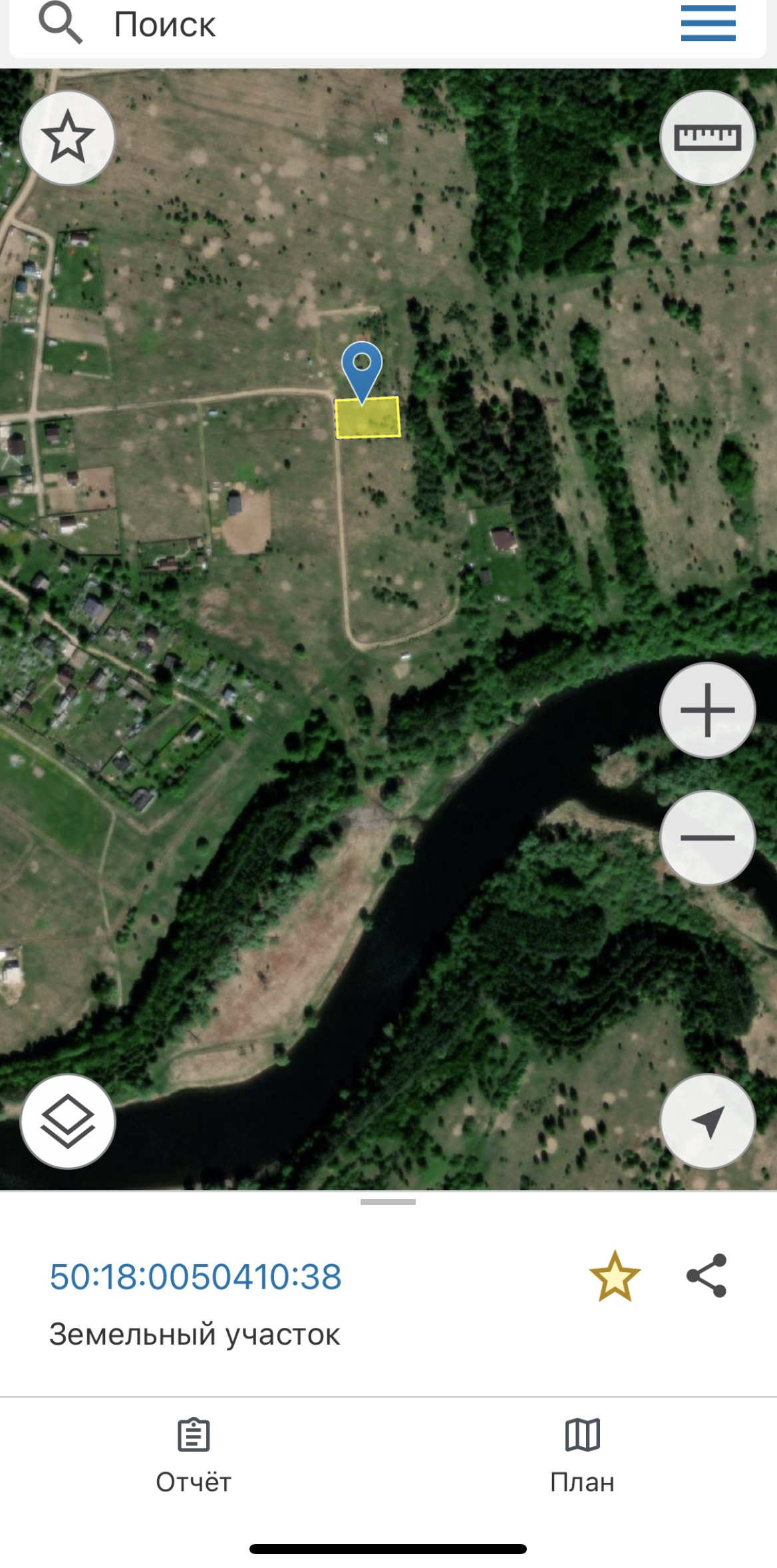
Task: Activate the ruler measurement tool
Action: point(707,138)
